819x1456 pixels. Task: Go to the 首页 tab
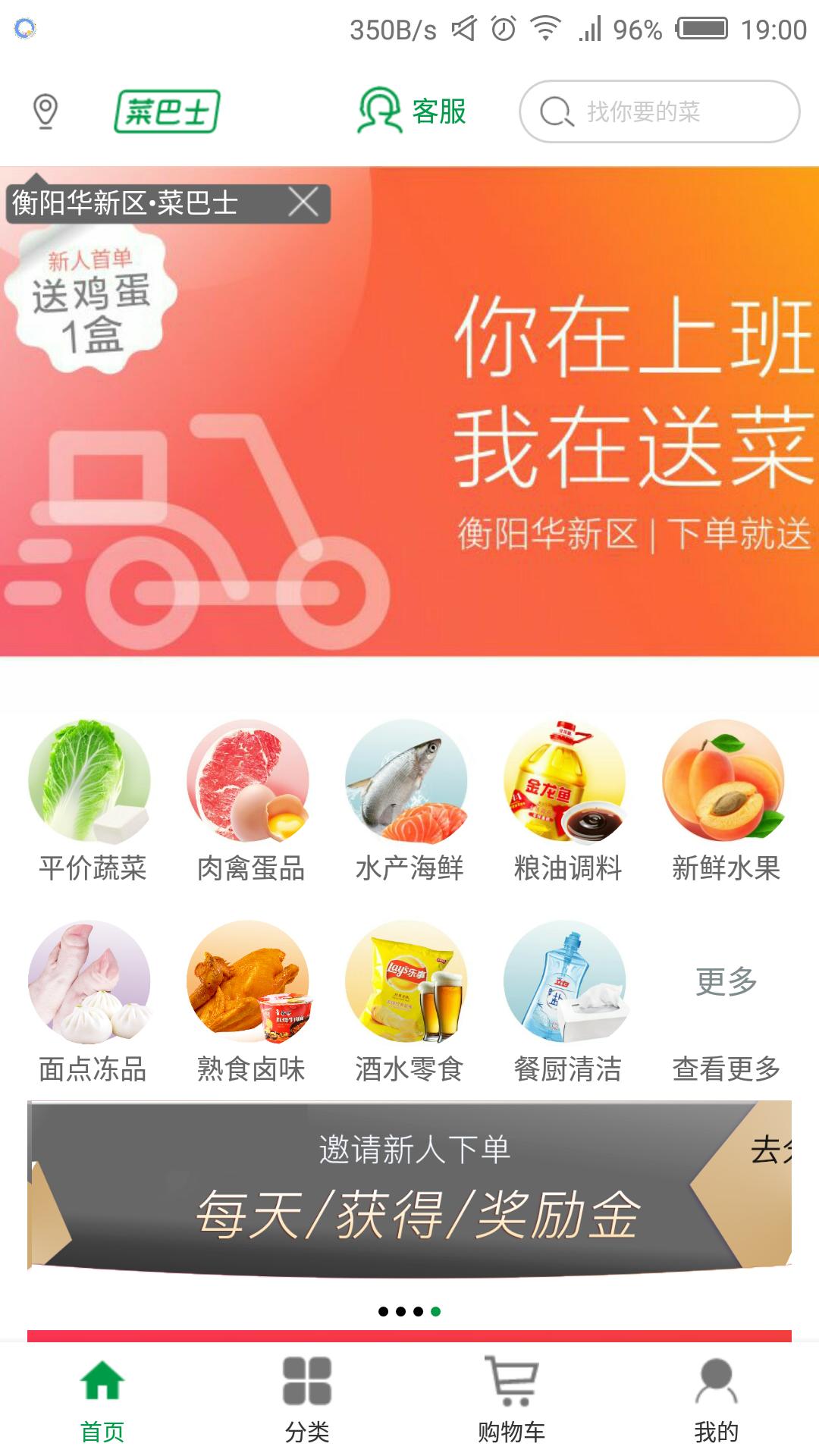[102, 1400]
